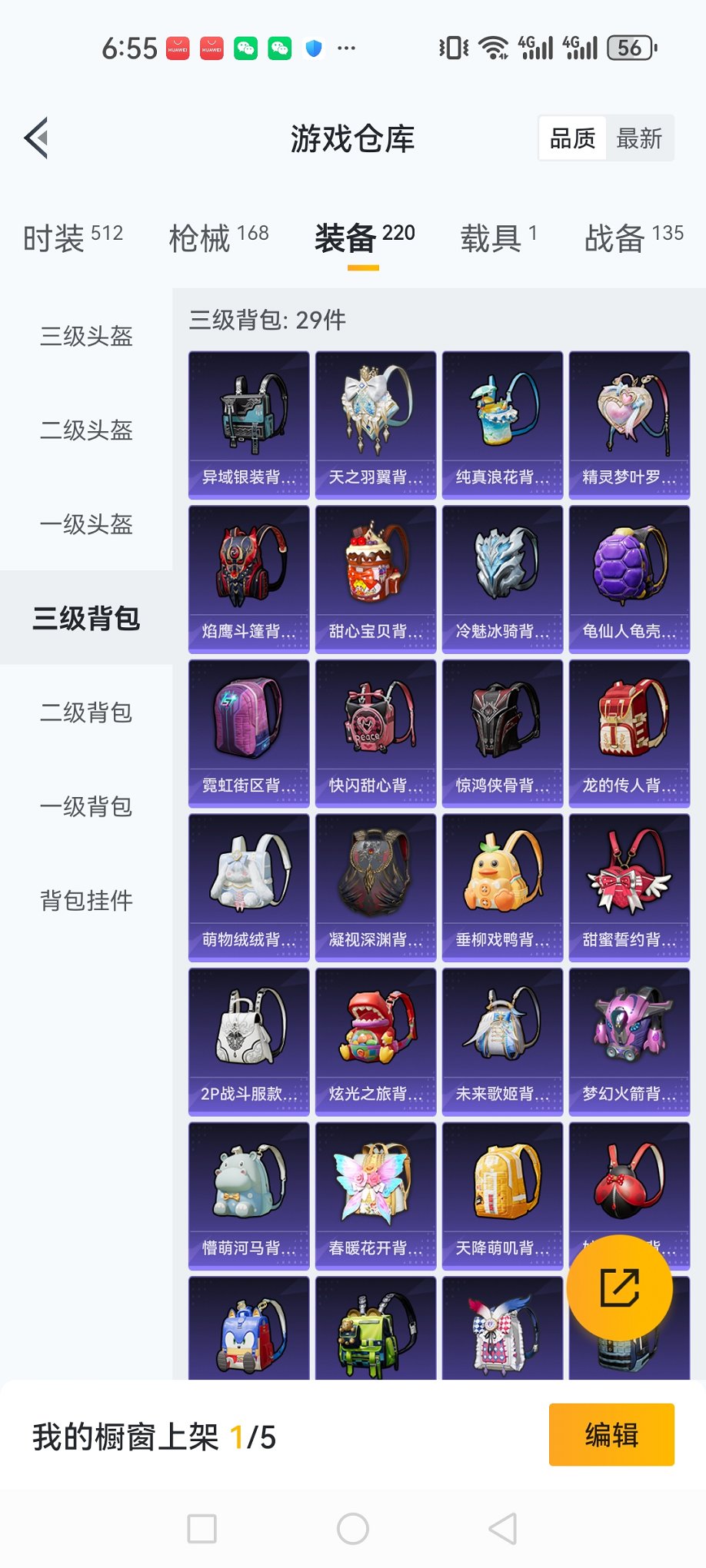Select 二级头盔 in the side menu
This screenshot has width=706, height=1568.
[x=86, y=430]
